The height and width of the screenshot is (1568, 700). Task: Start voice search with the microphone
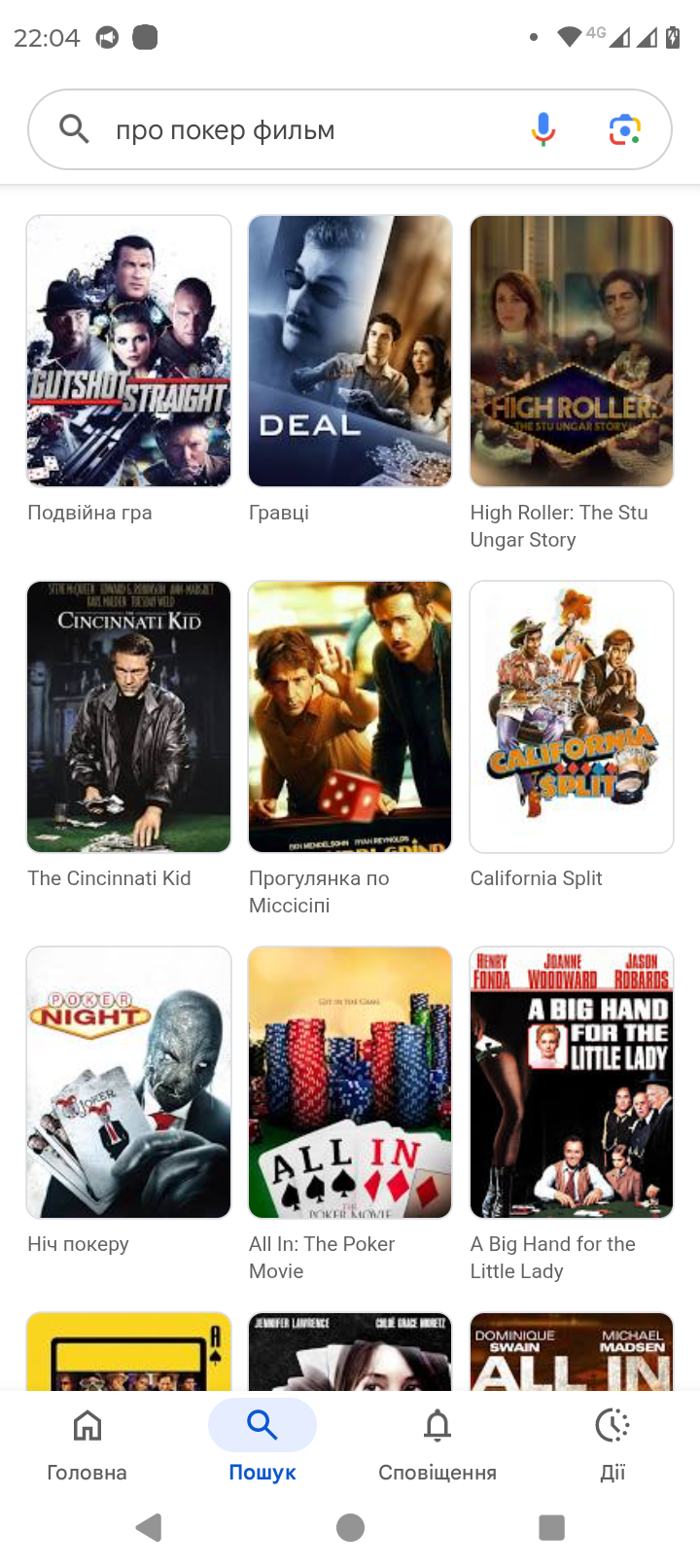tap(543, 129)
